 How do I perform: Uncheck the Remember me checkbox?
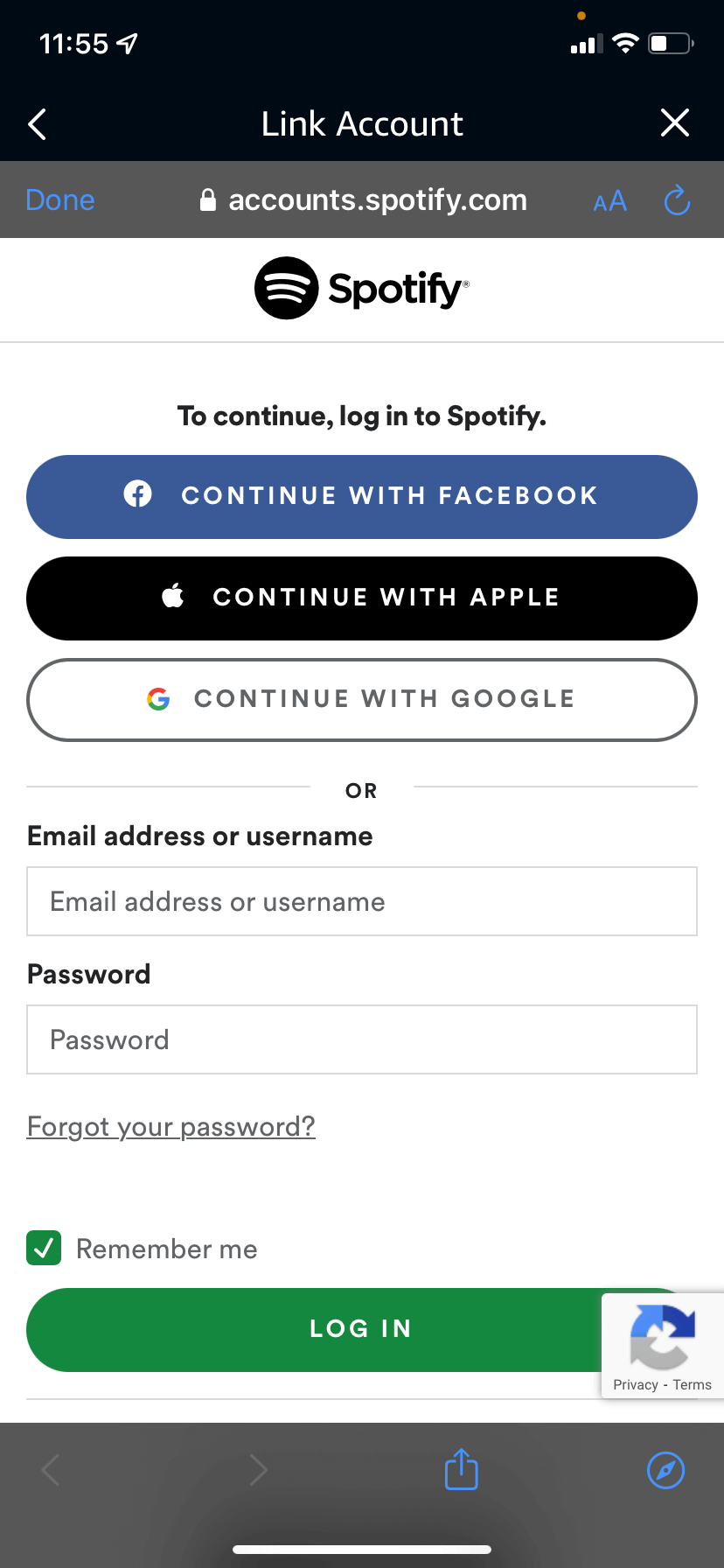[x=44, y=1249]
